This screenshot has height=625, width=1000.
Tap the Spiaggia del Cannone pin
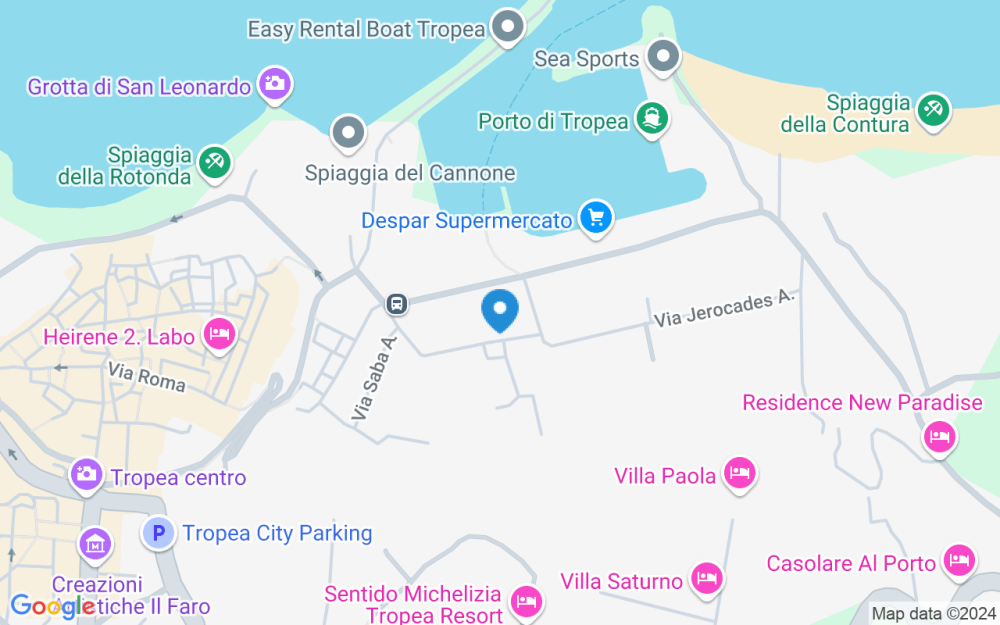[x=348, y=134]
